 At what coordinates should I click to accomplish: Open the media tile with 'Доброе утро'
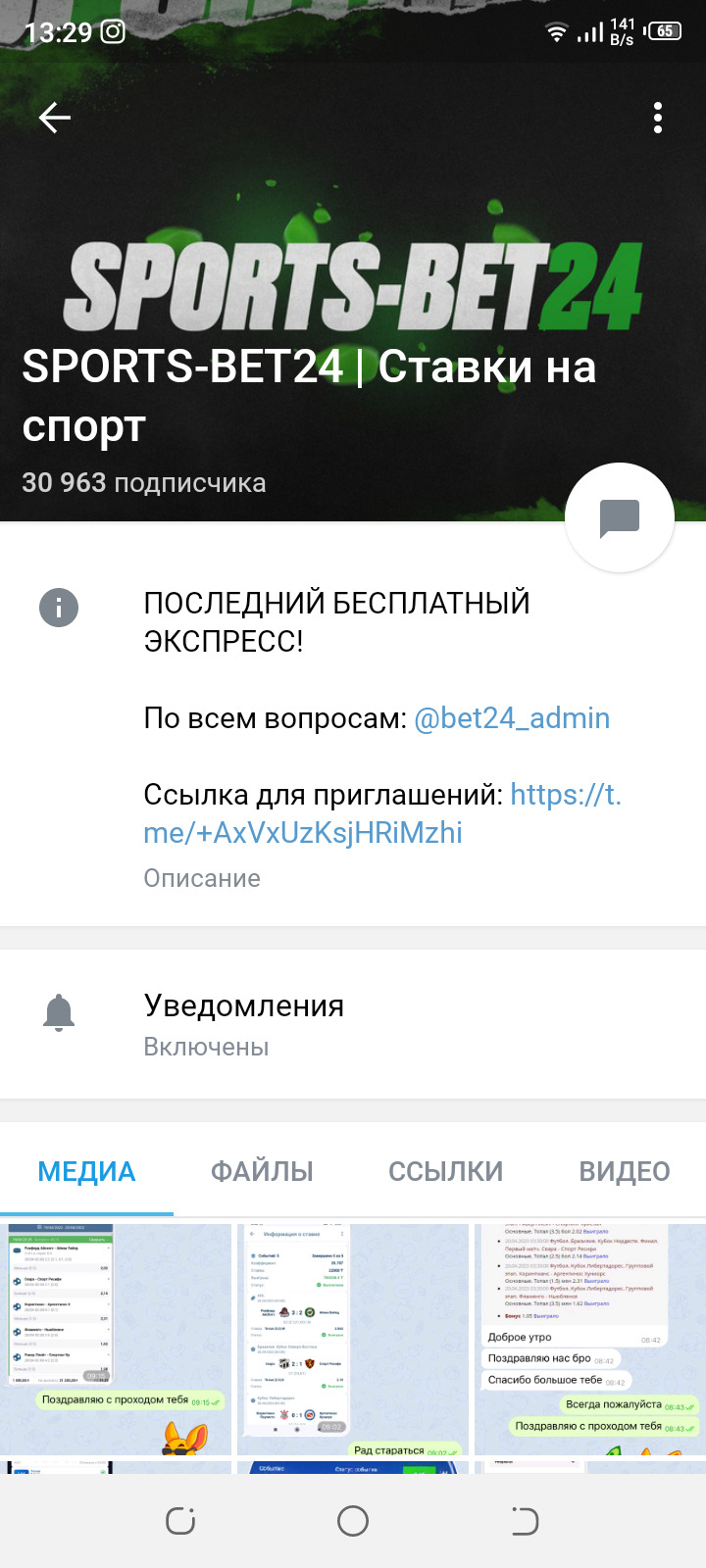point(590,1339)
